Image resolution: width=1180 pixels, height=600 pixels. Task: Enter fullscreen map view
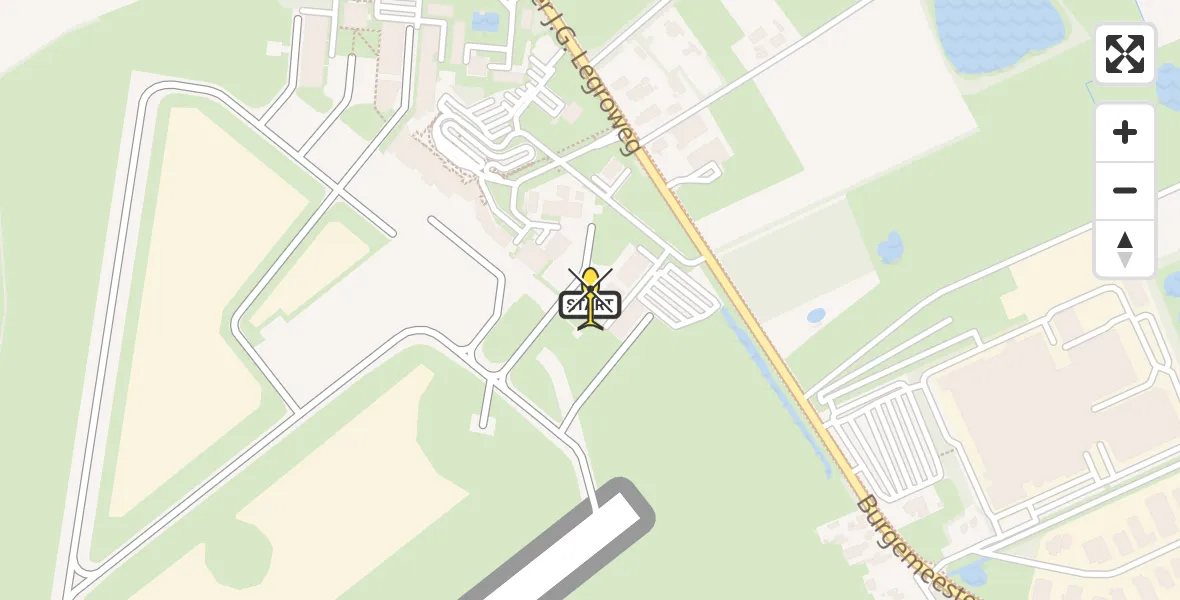pos(1125,54)
